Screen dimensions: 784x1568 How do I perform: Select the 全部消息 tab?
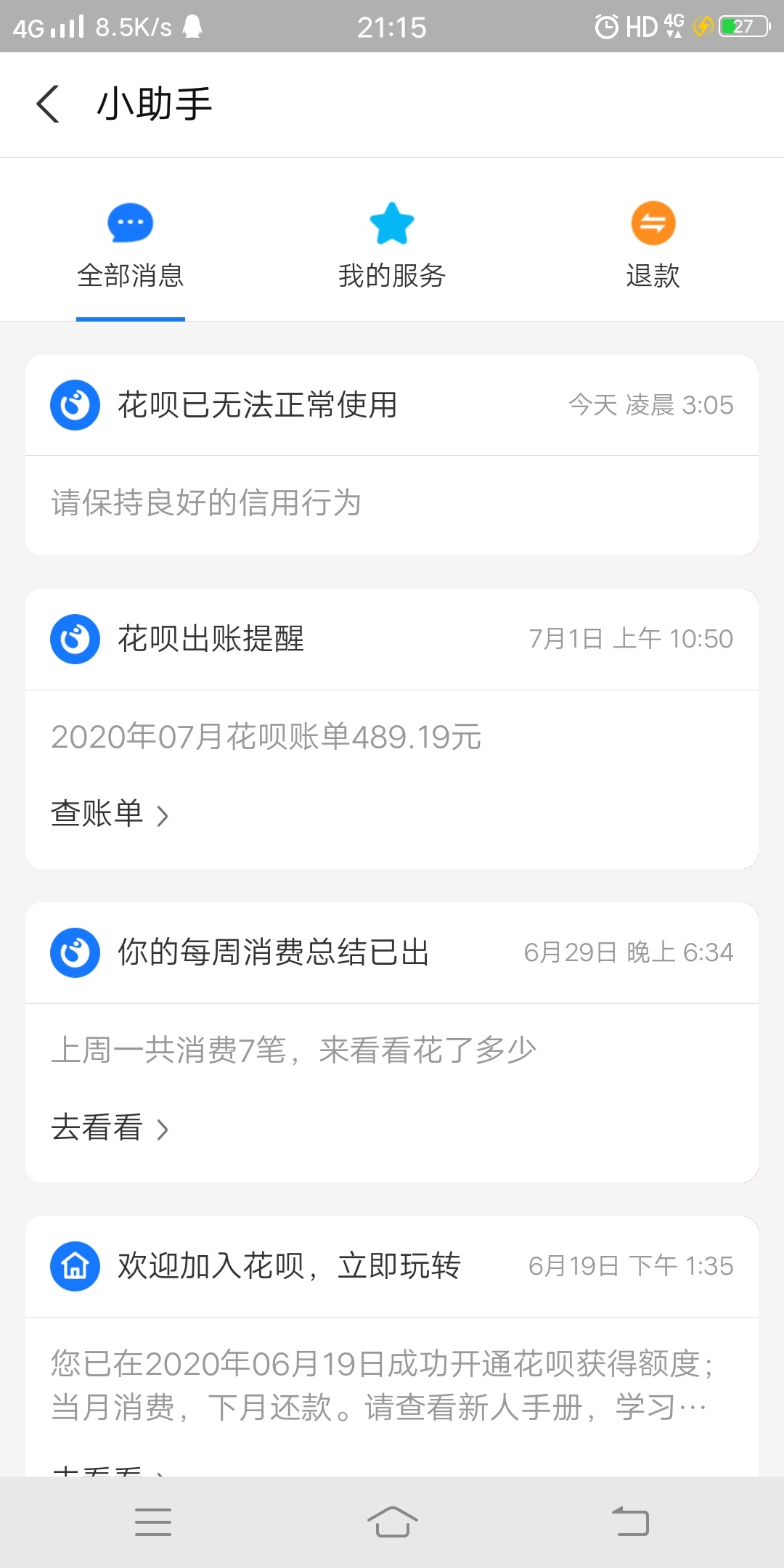[131, 248]
